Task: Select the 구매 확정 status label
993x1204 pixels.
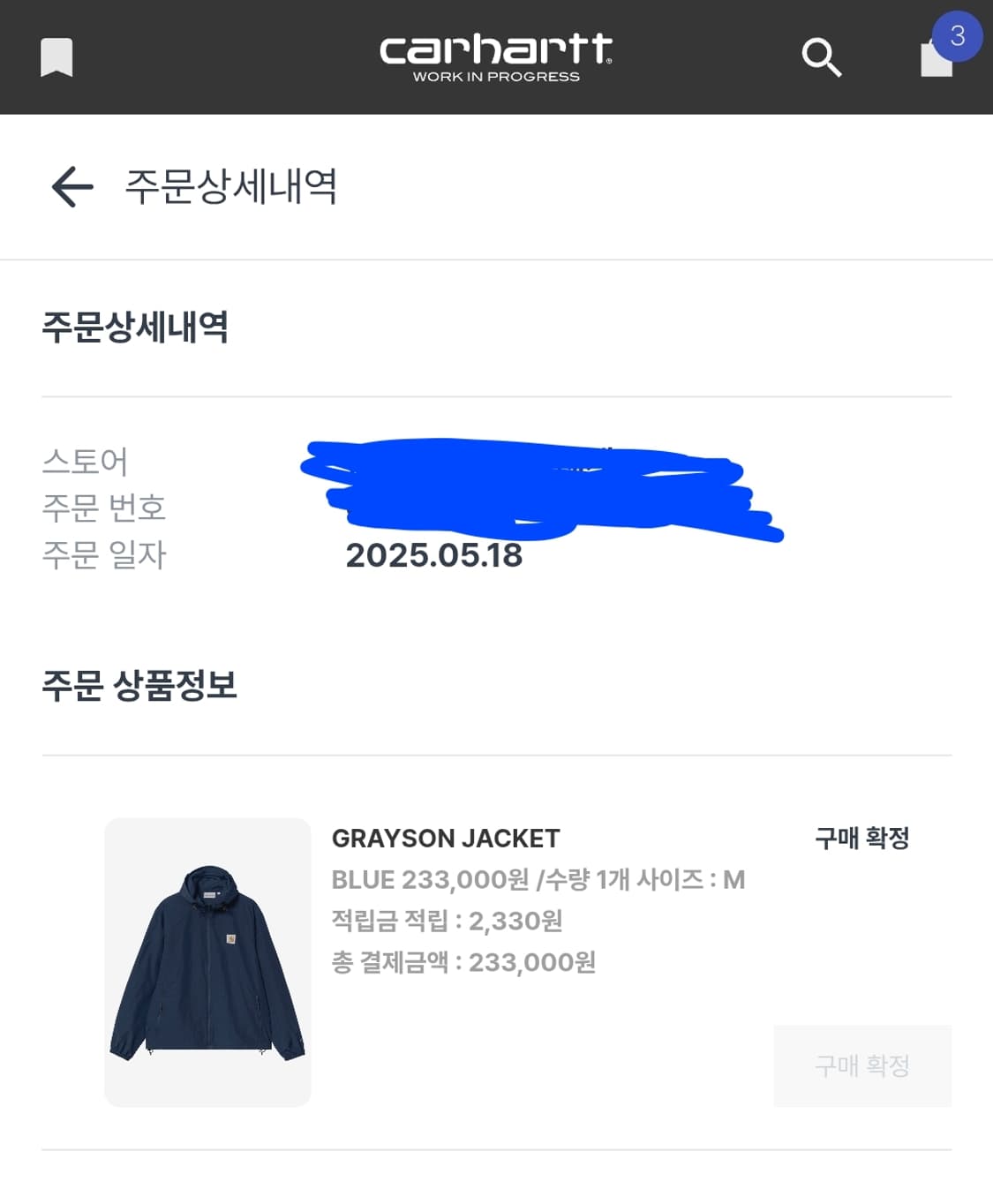Action: (x=861, y=839)
